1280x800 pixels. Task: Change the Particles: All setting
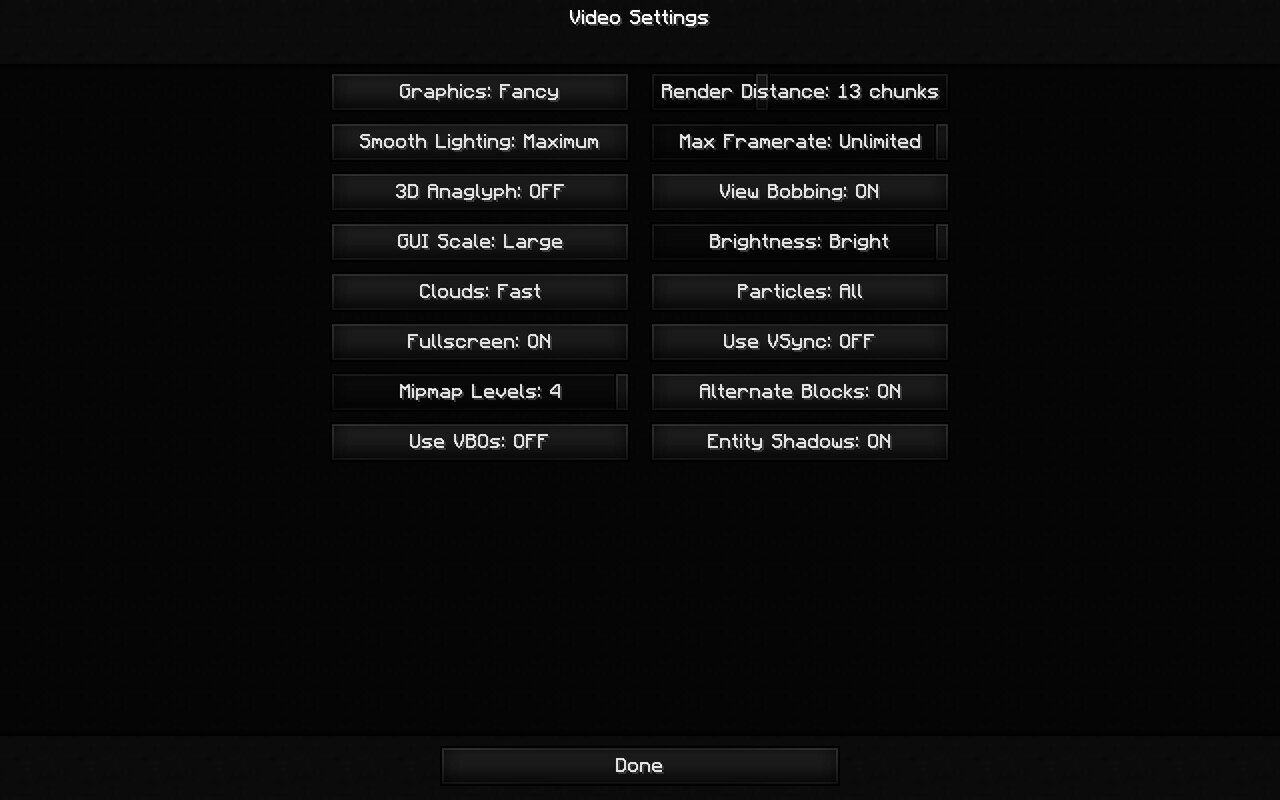[x=800, y=292]
